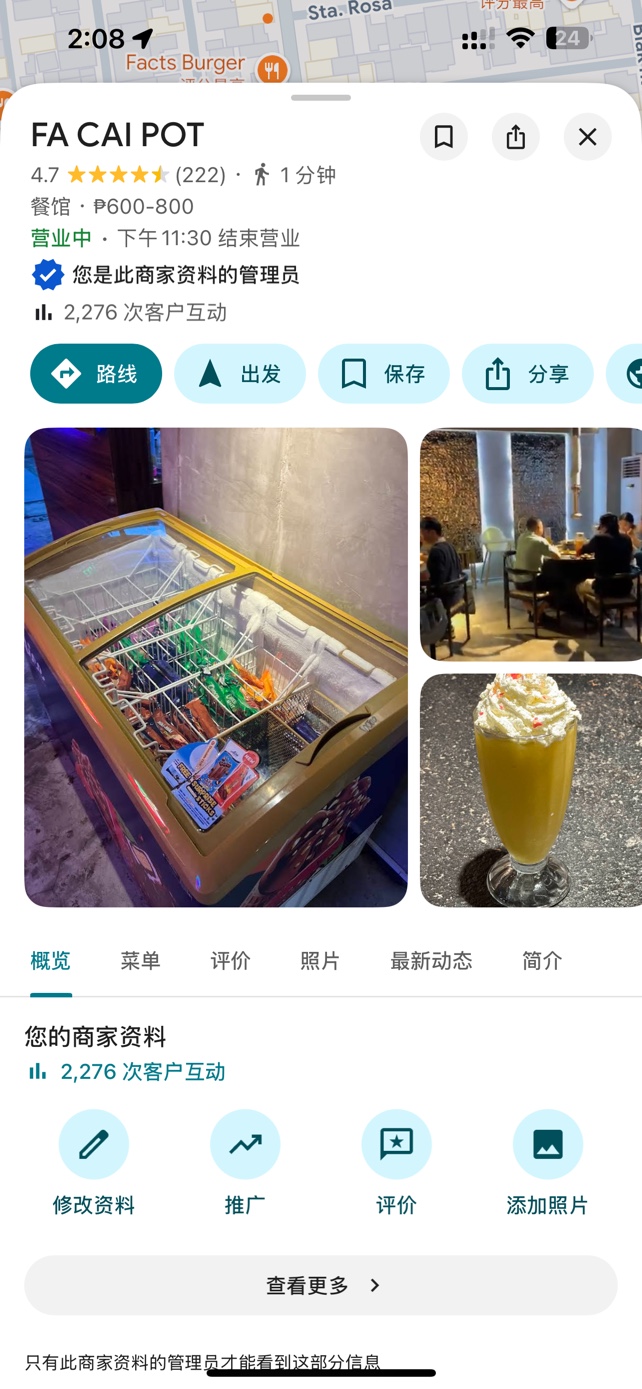Screen dimensions: 642x1389
Task: Switch to the 菜单 tab
Action: (140, 961)
